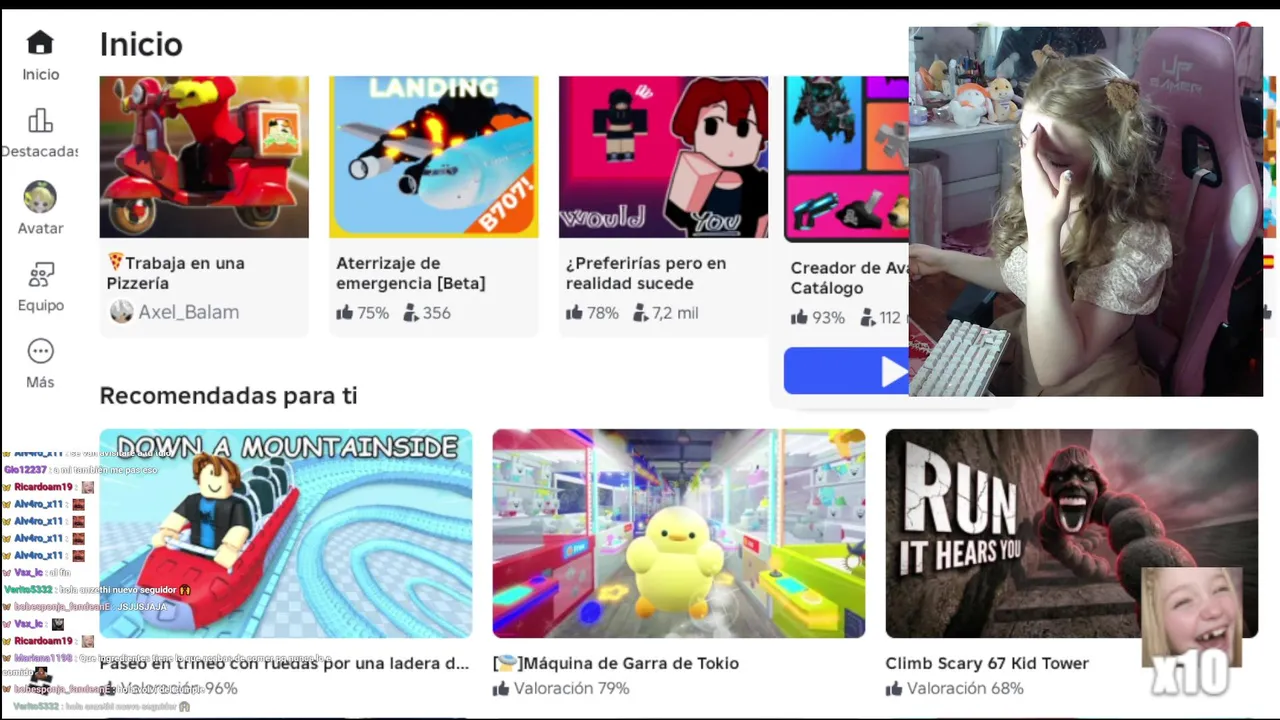Open the Más menu

click(40, 363)
